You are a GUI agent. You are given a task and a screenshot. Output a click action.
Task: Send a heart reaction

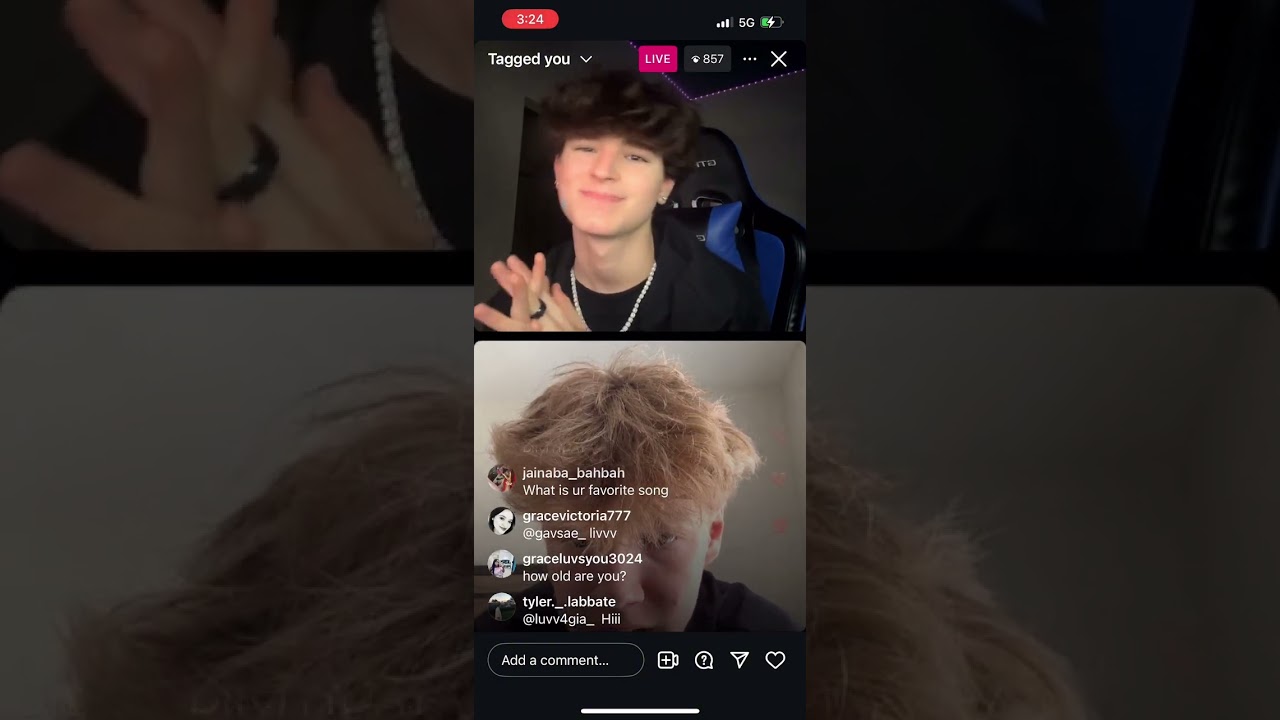coord(775,660)
